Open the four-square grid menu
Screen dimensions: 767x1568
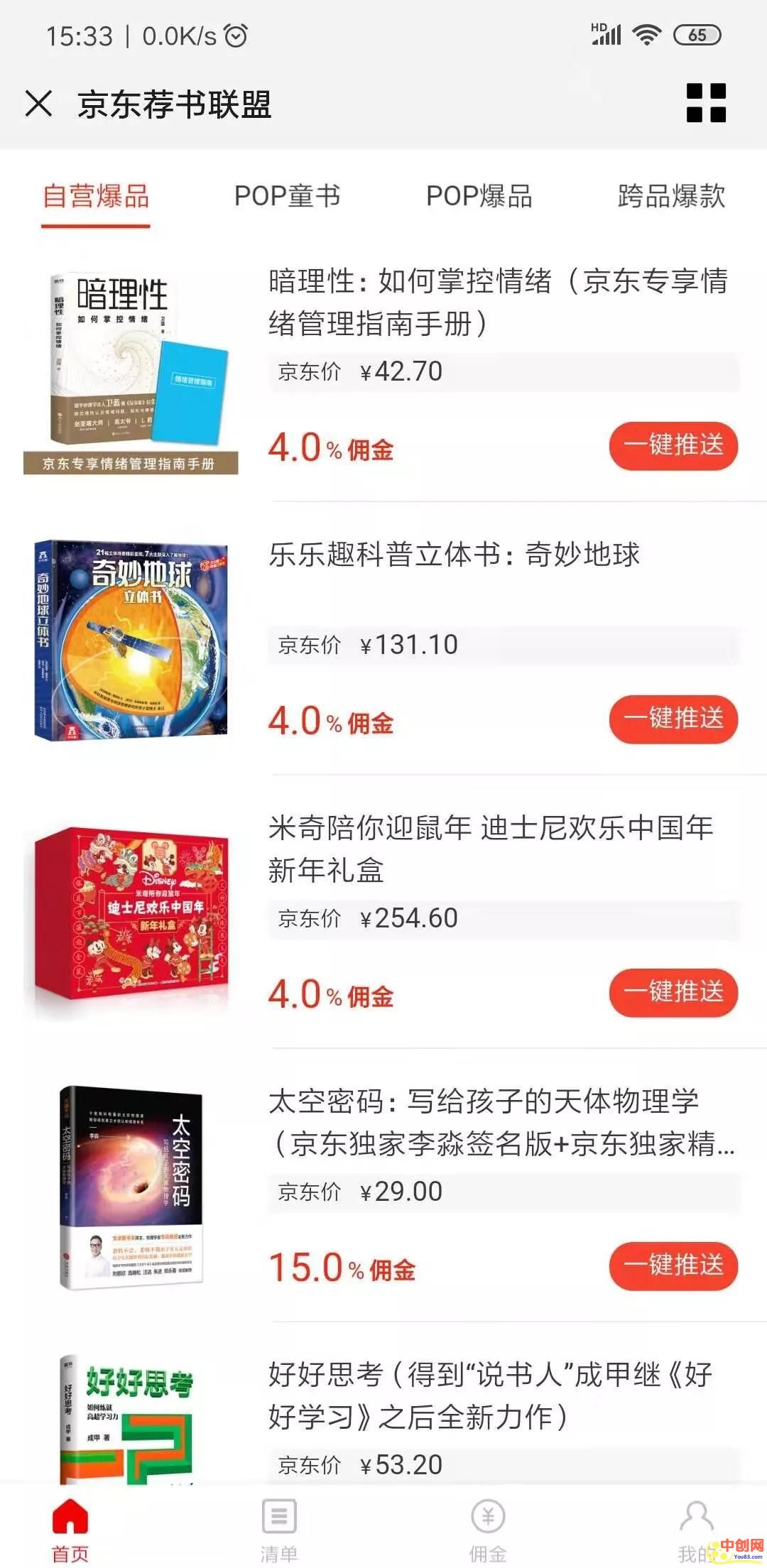705,103
